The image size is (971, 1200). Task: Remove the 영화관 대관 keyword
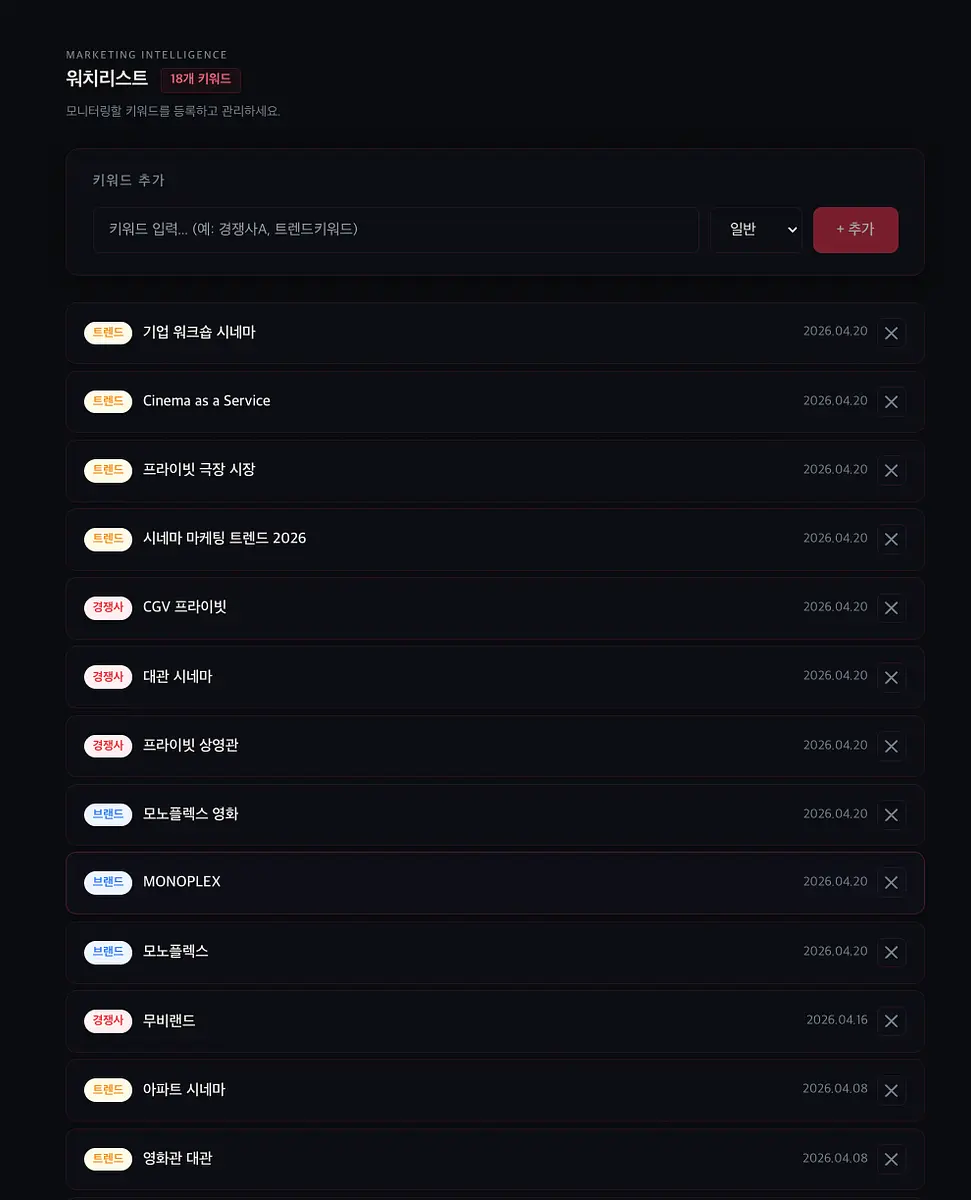tap(891, 1159)
